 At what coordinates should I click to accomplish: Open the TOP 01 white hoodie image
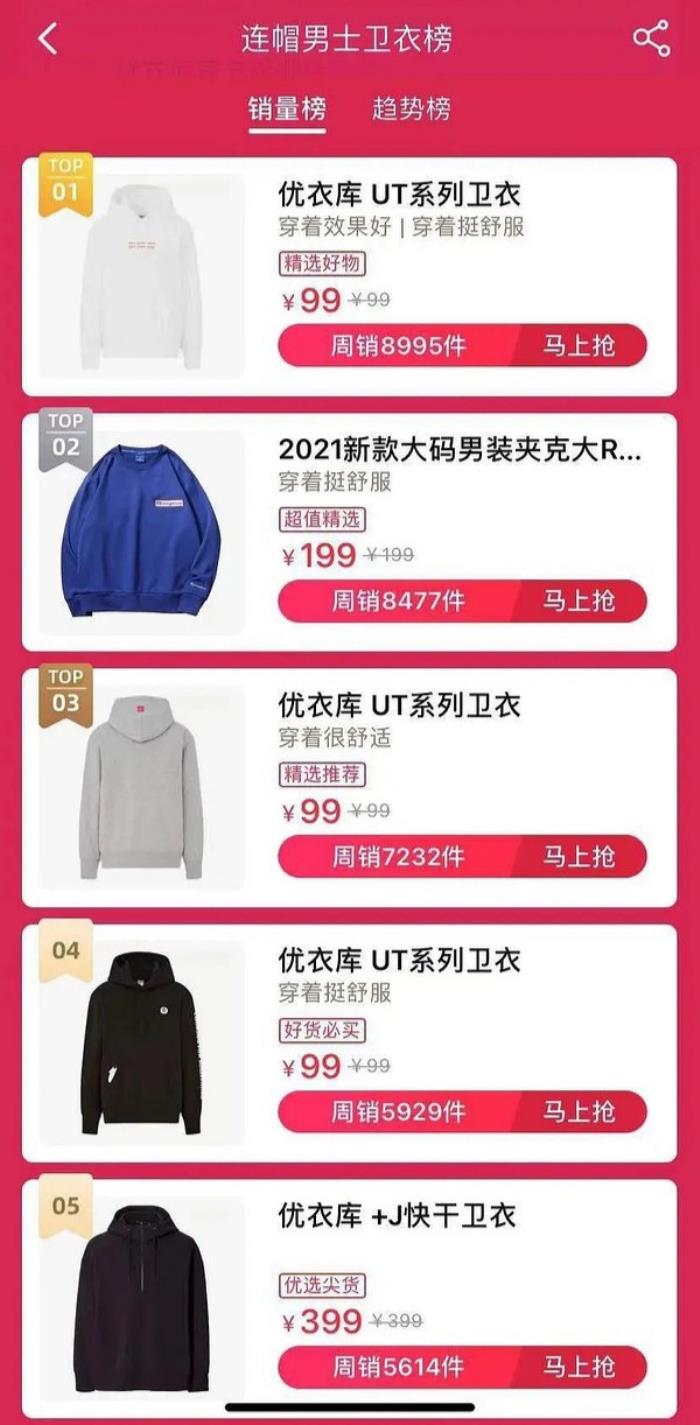tap(142, 278)
